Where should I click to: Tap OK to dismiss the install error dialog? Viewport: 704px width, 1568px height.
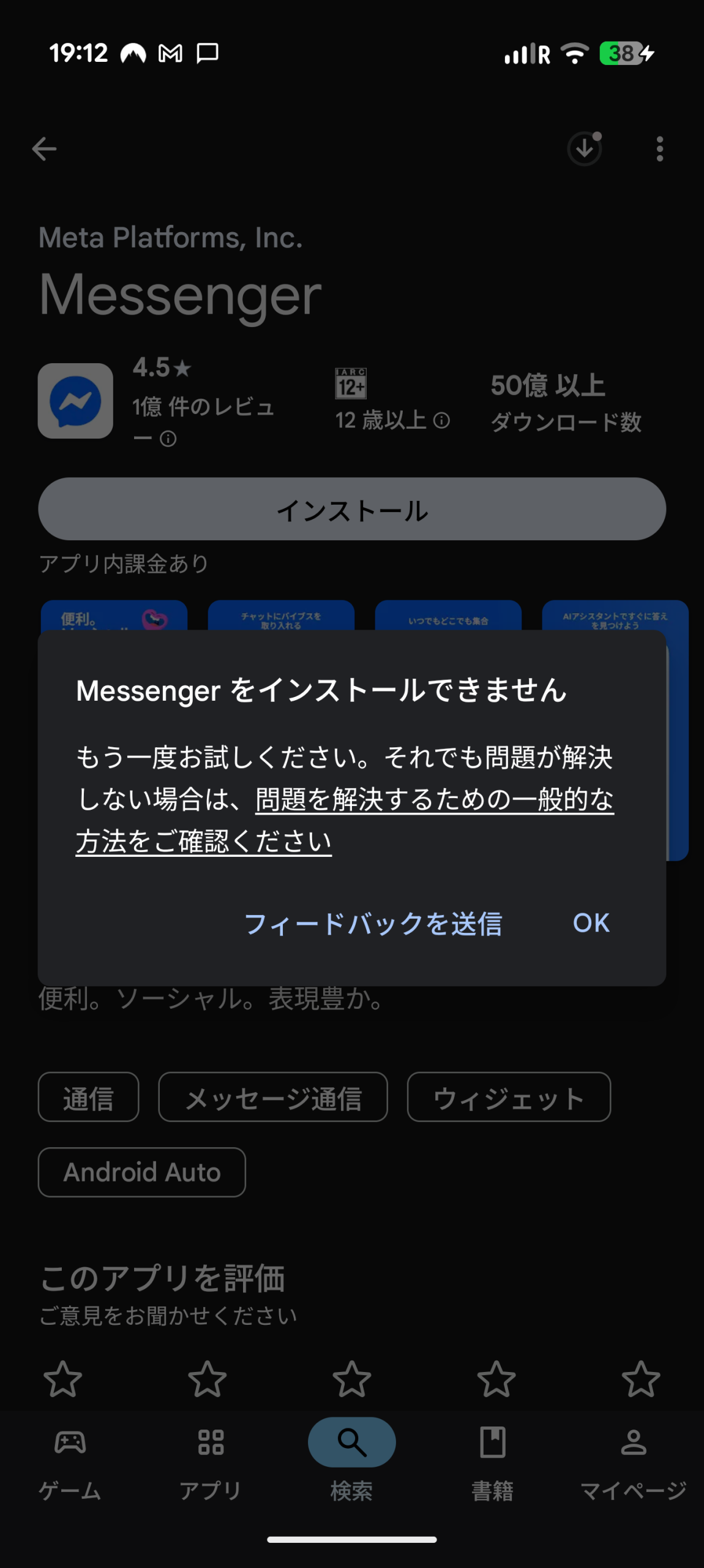[x=590, y=922]
